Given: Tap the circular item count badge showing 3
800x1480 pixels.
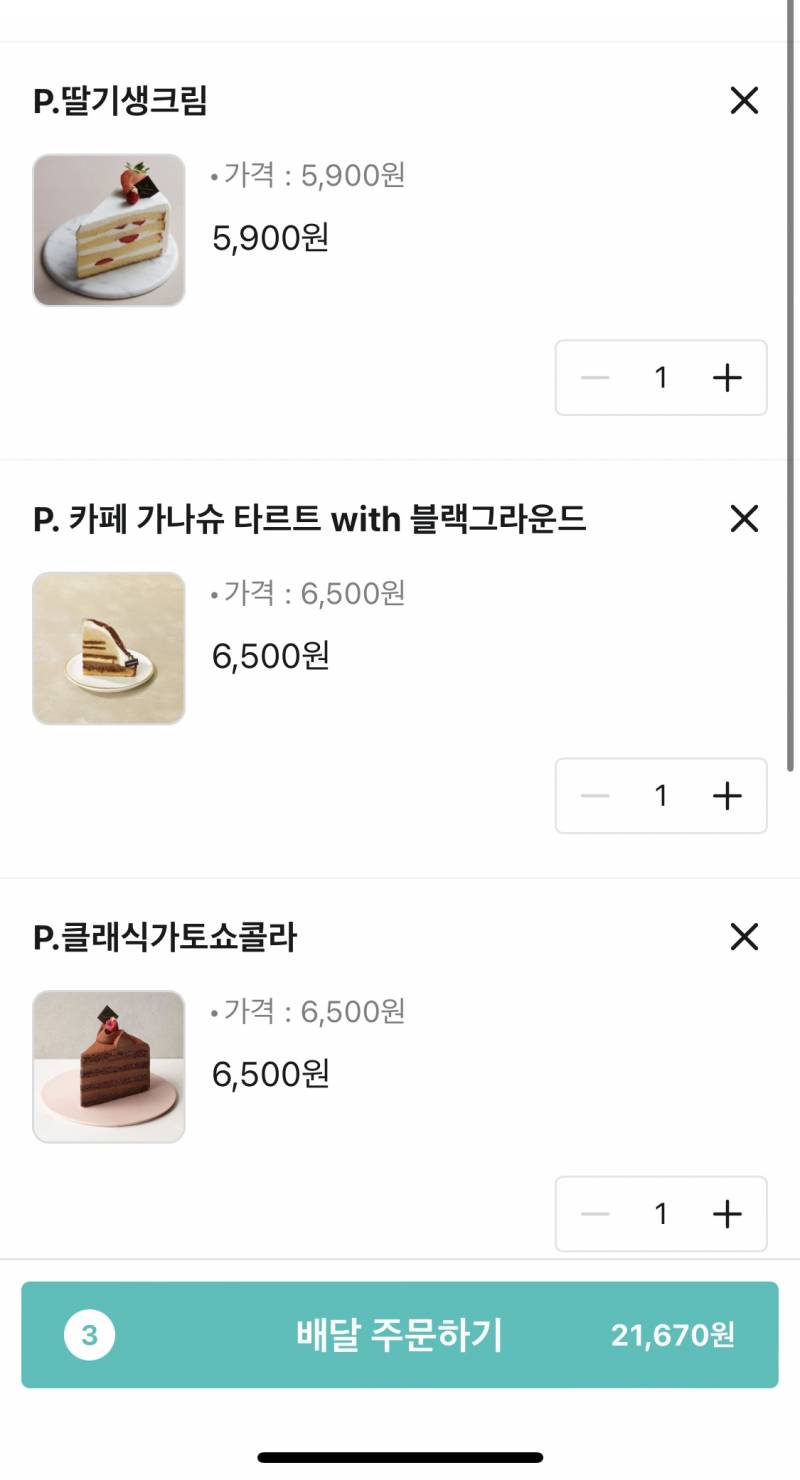Looking at the screenshot, I should 90,1335.
